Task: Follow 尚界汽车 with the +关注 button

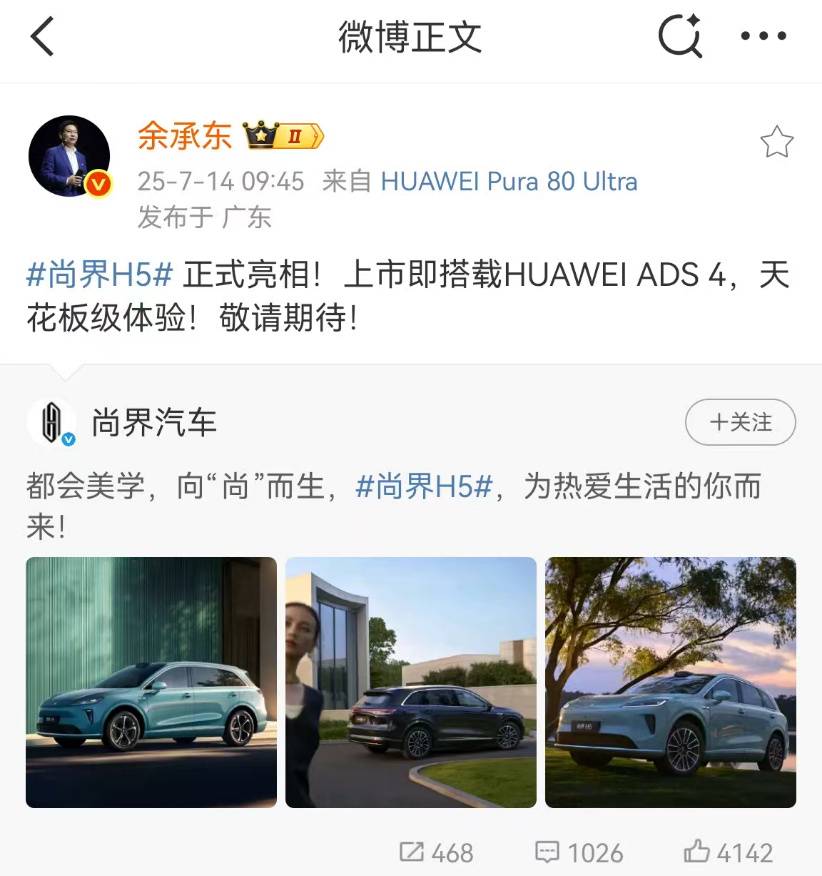Action: coord(740,423)
